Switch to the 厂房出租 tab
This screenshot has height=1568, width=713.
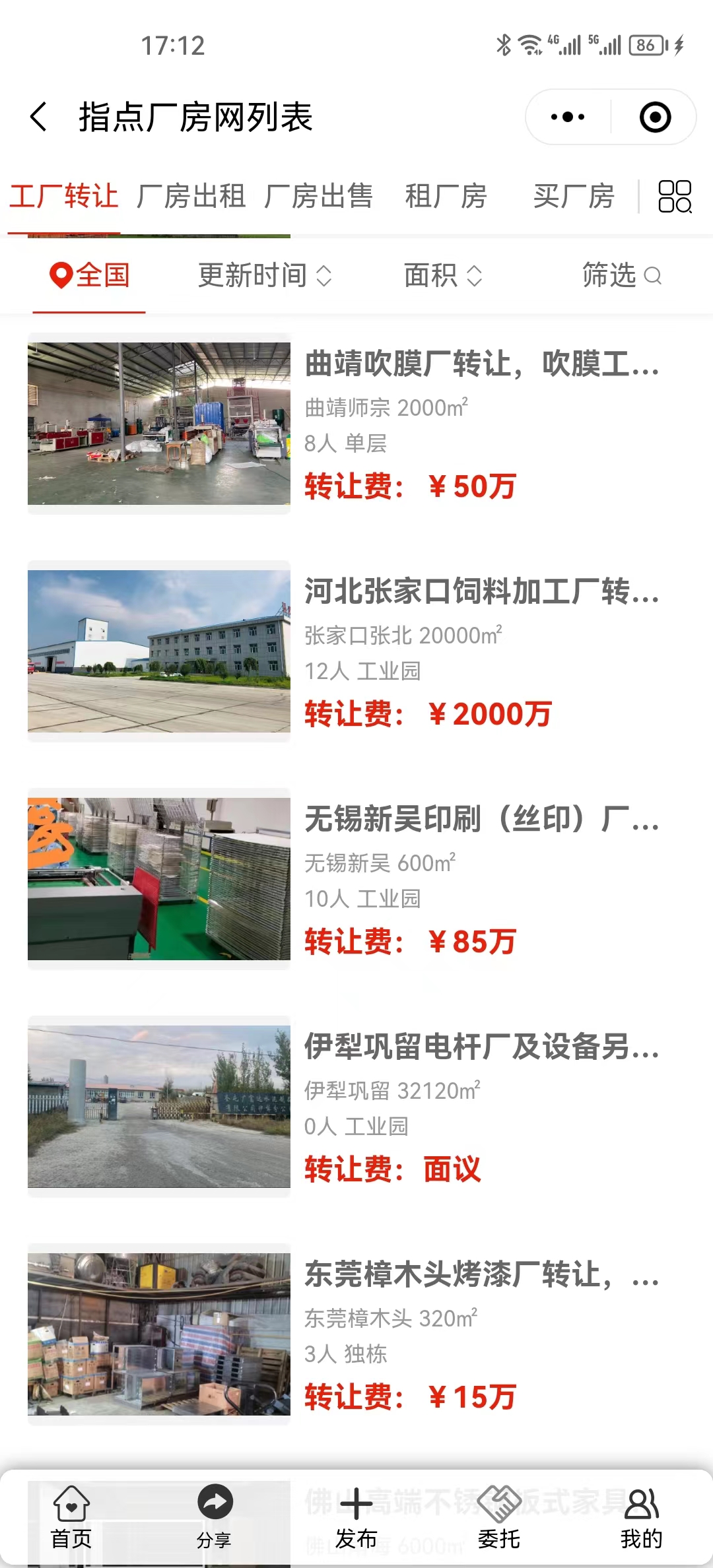click(x=191, y=197)
